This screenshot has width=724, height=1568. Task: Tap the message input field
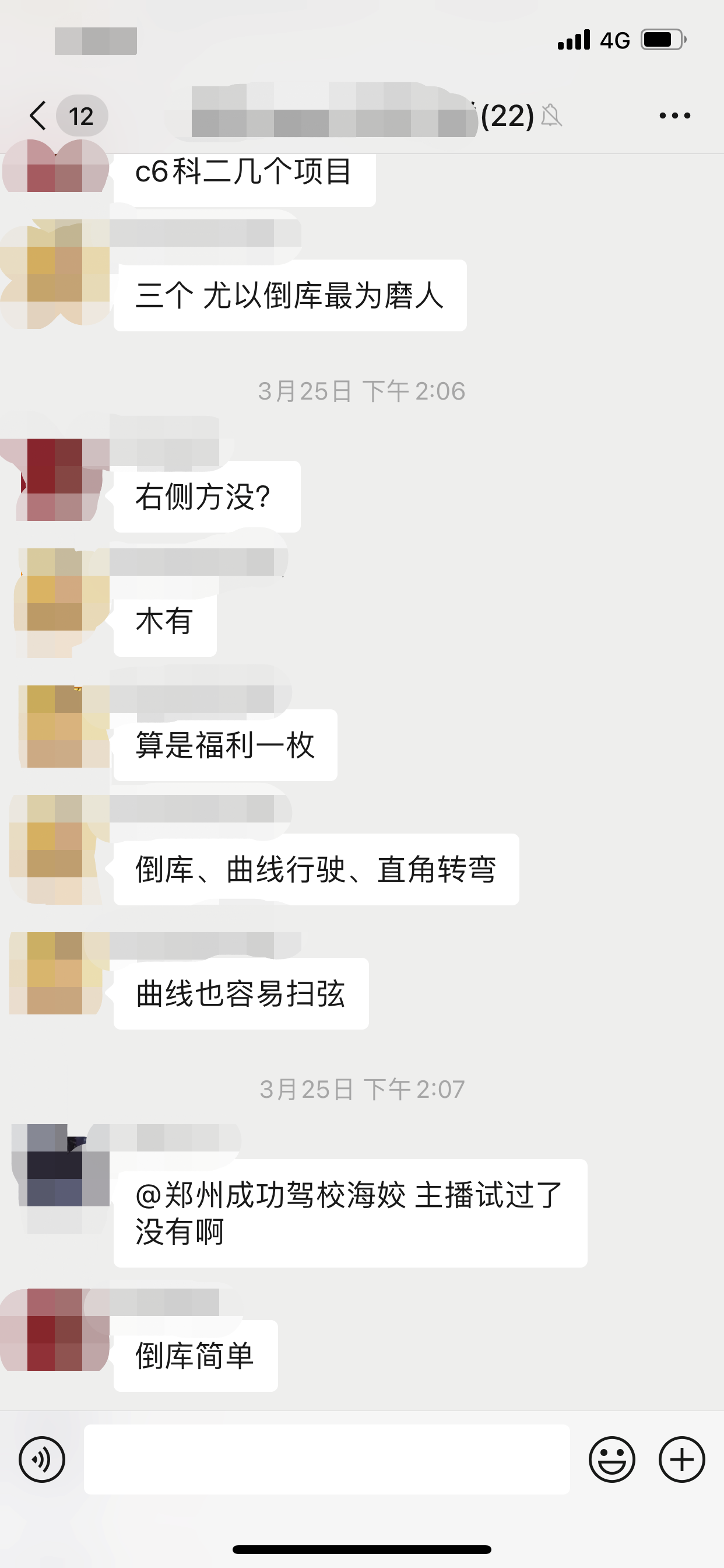(326, 1459)
